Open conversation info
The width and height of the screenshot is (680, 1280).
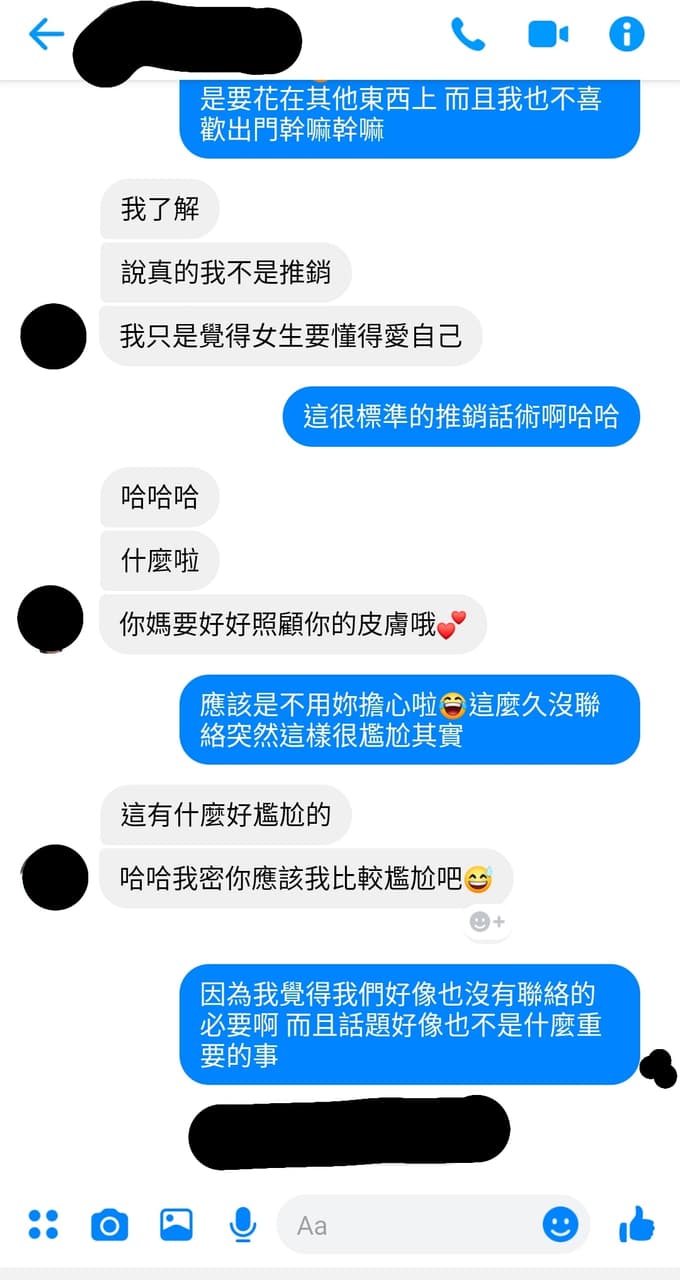(x=627, y=34)
